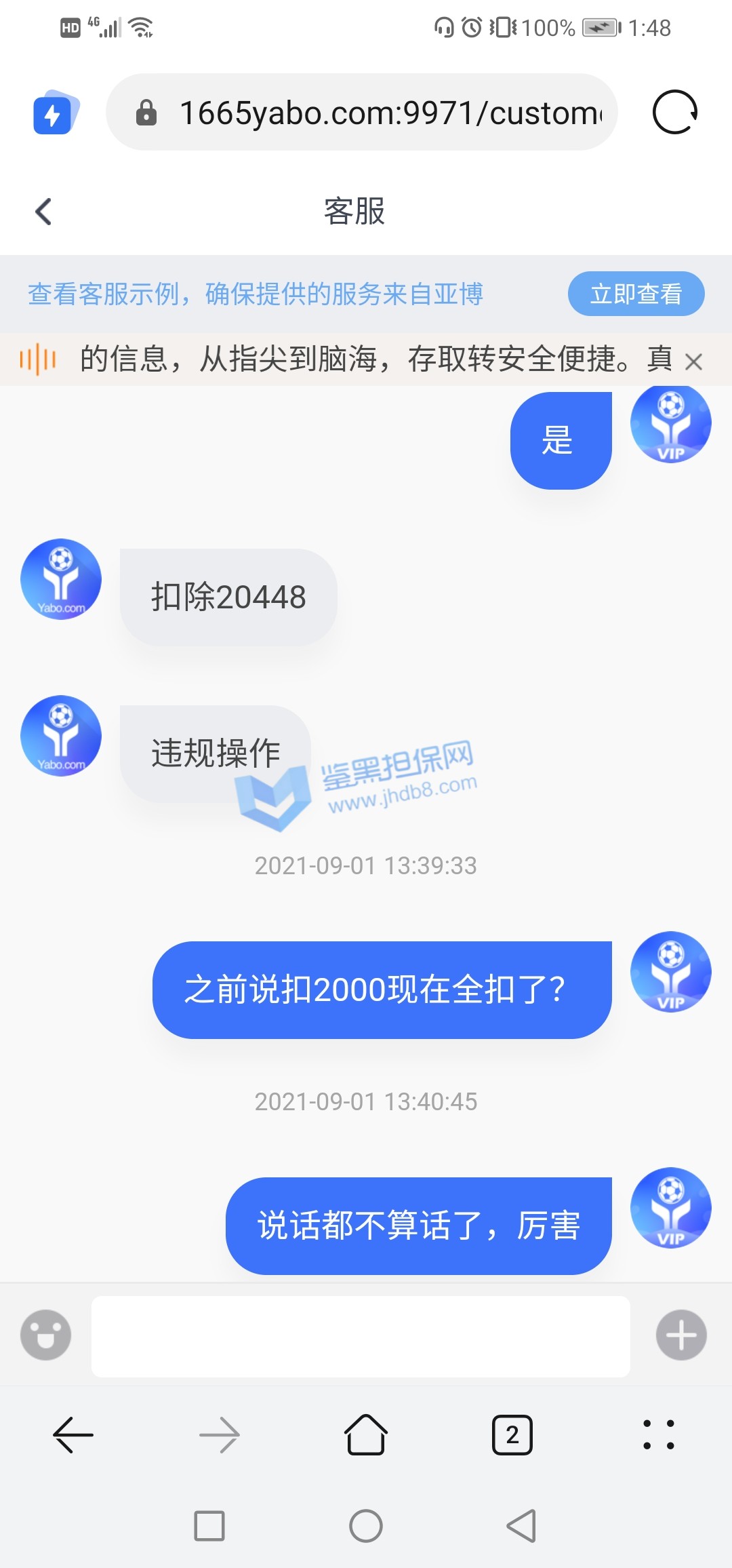Screen dimensions: 732x1568
Task: Open the system recent apps screen
Action: pyautogui.click(x=209, y=1526)
